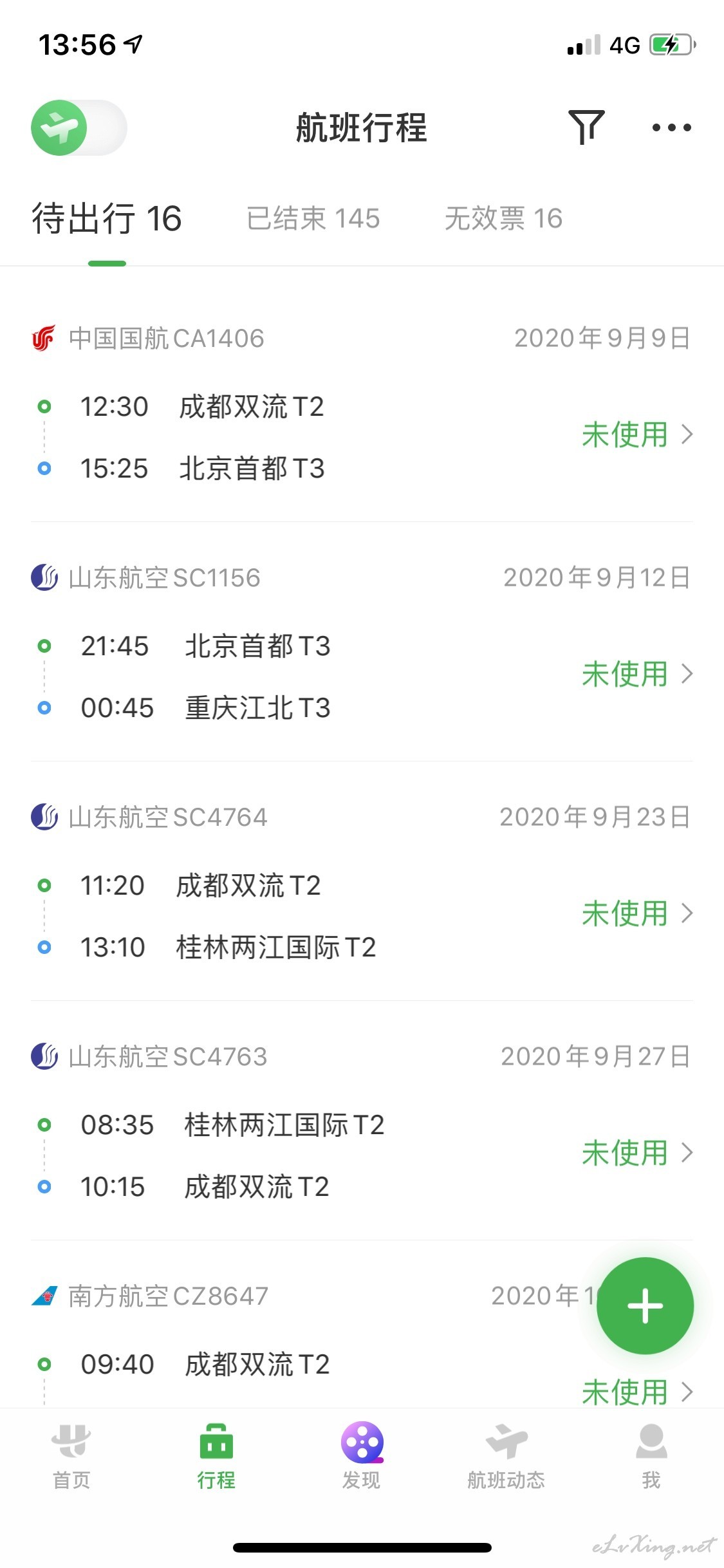The image size is (724, 1568).
Task: Open the 山东航空 SC4764 flight trip
Action: coord(362,882)
